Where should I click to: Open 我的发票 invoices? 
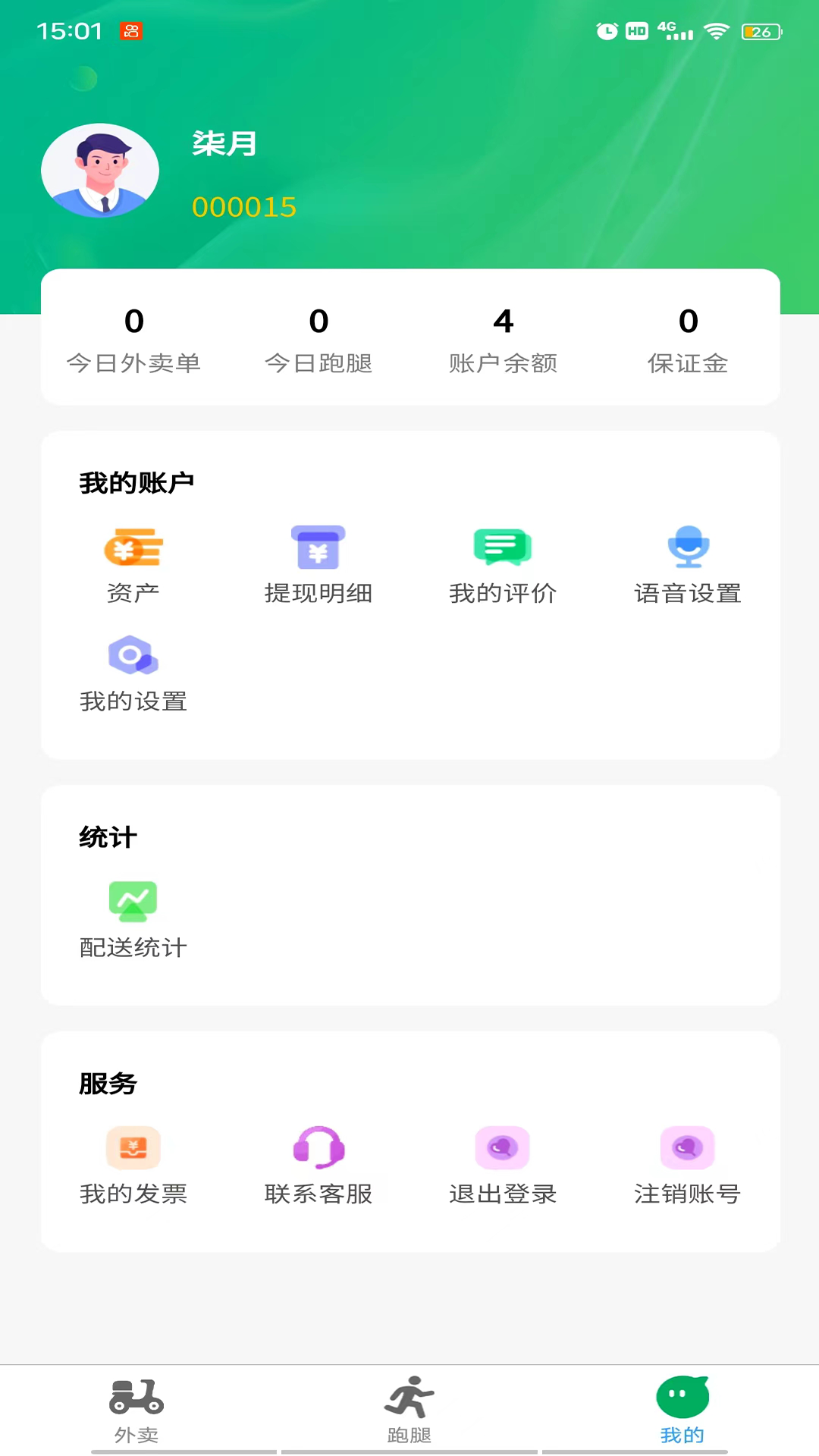133,1166
